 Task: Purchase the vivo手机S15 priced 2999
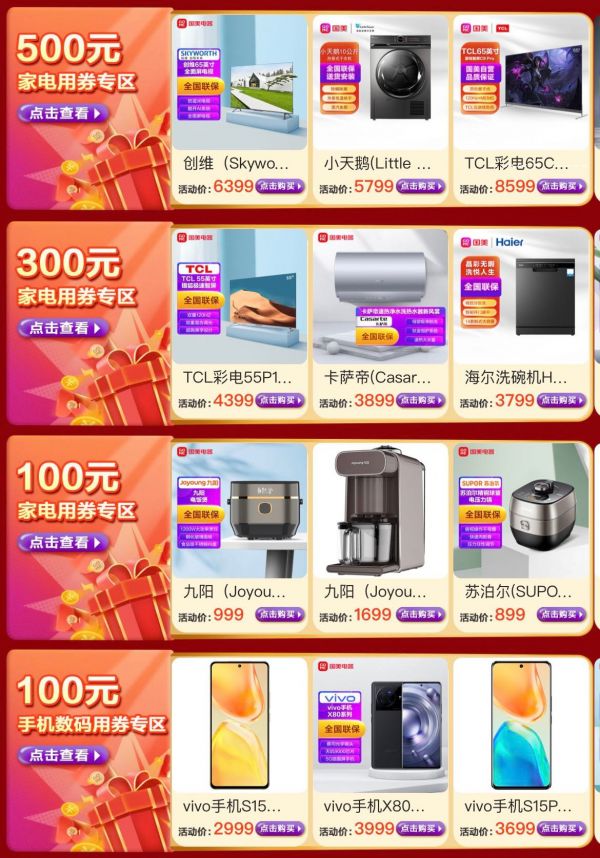pyautogui.click(x=280, y=828)
